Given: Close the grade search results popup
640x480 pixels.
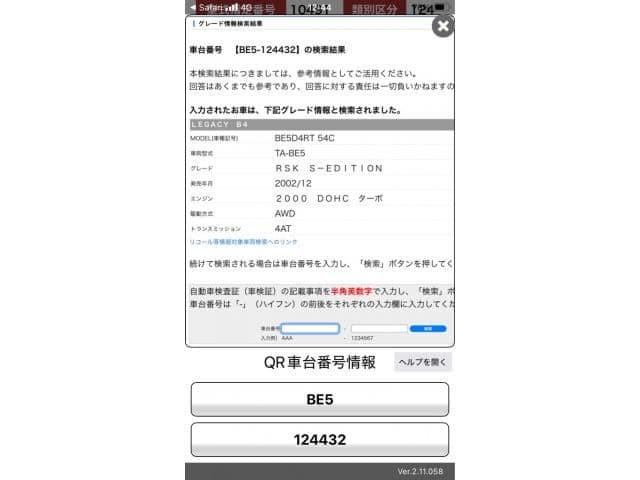Looking at the screenshot, I should click(x=442, y=27).
